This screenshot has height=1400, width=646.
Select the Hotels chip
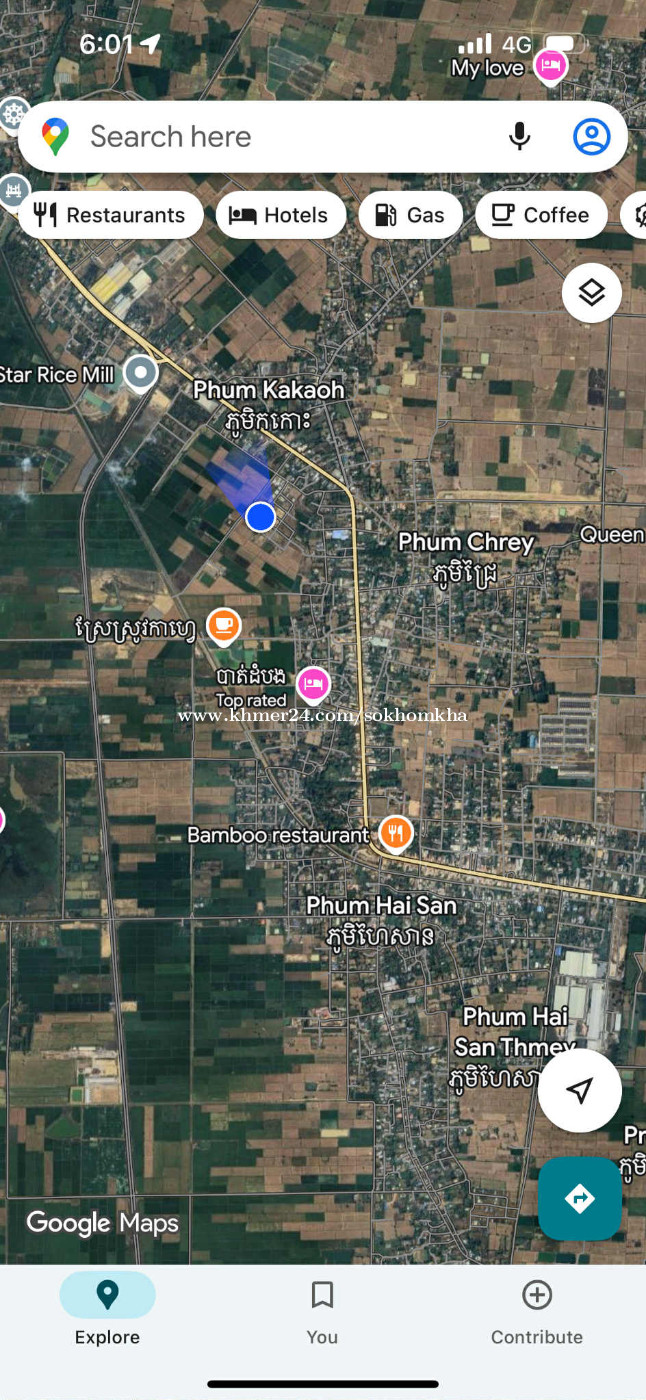point(280,215)
